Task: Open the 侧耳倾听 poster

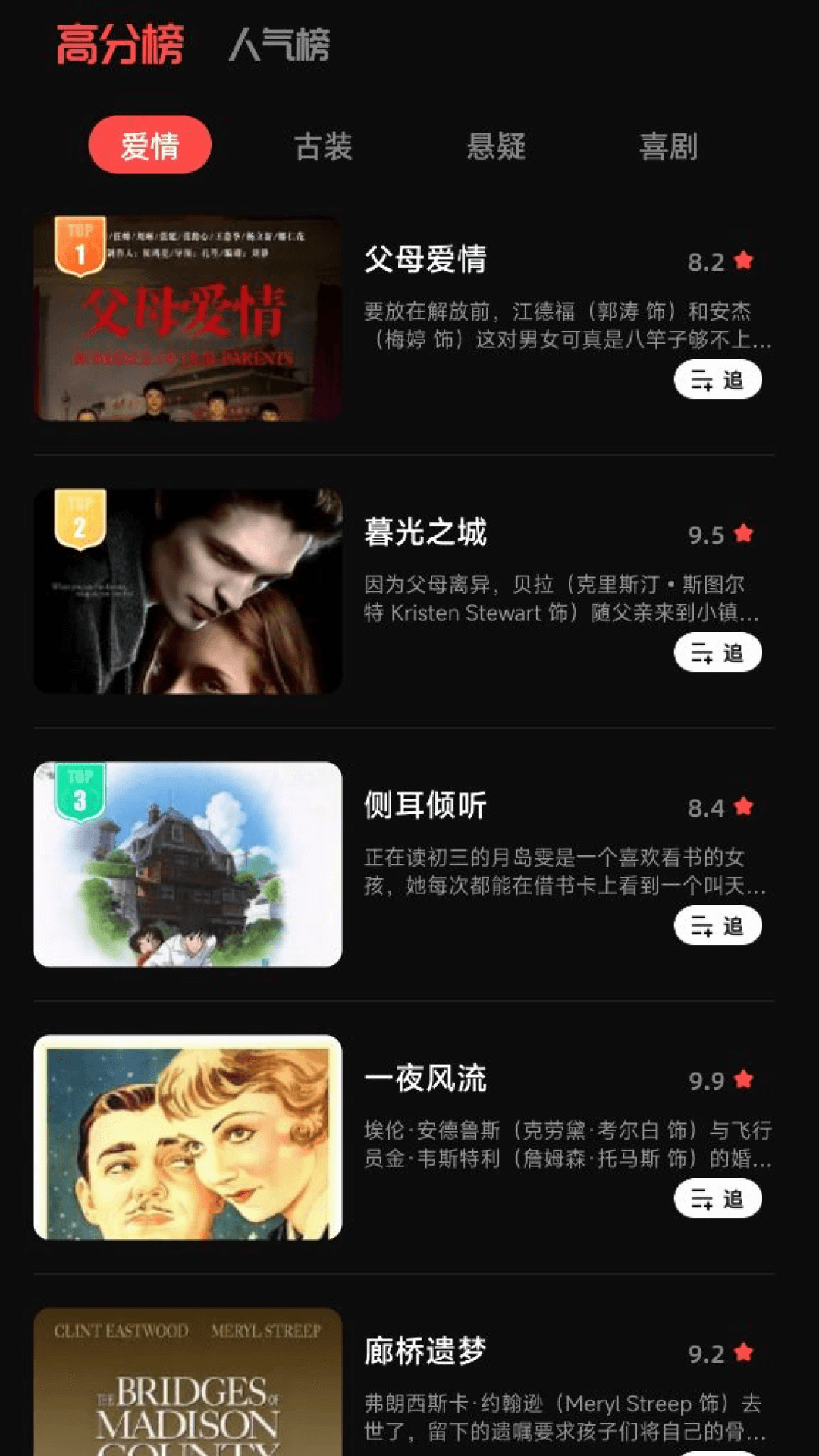Action: click(187, 864)
